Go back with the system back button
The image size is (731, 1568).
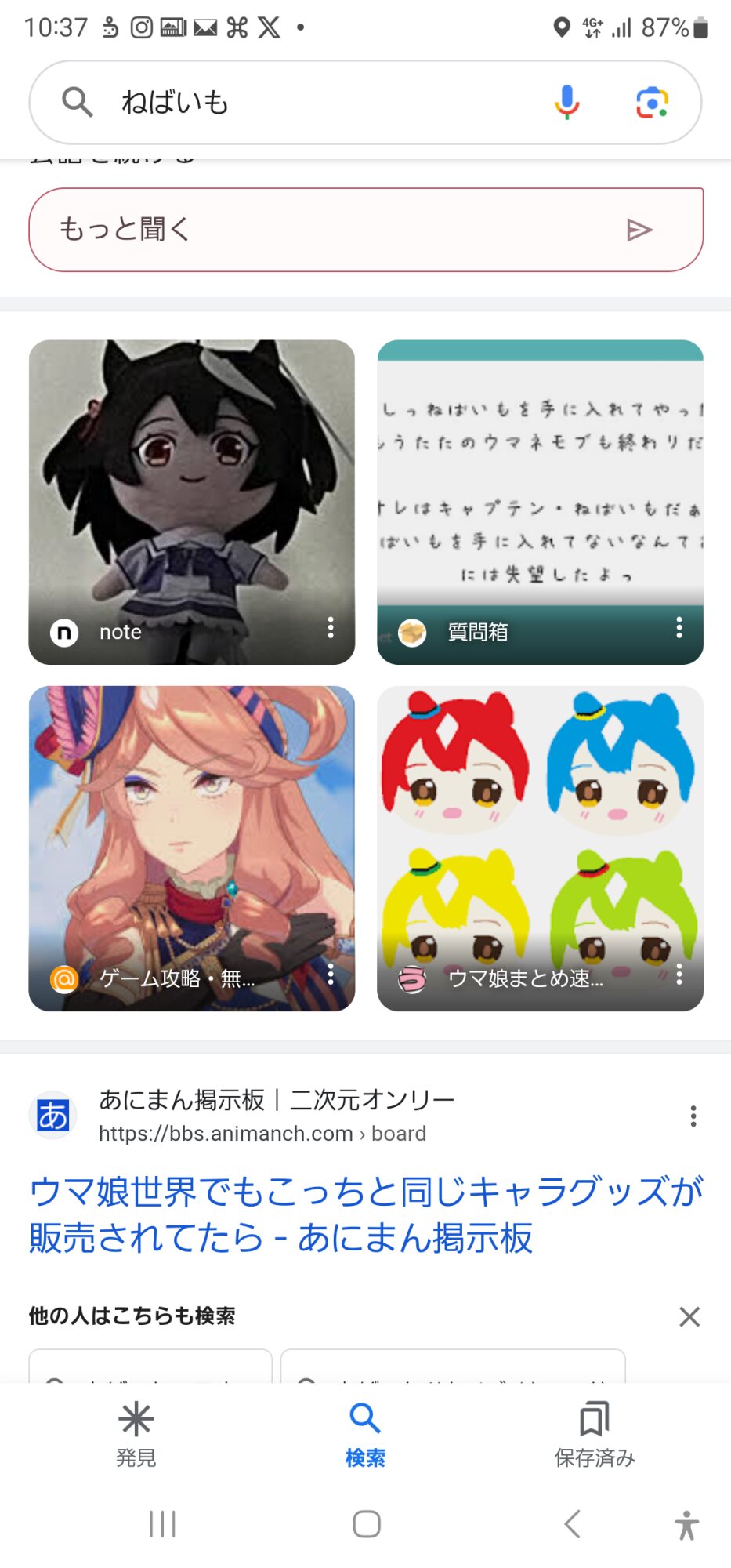click(573, 1524)
